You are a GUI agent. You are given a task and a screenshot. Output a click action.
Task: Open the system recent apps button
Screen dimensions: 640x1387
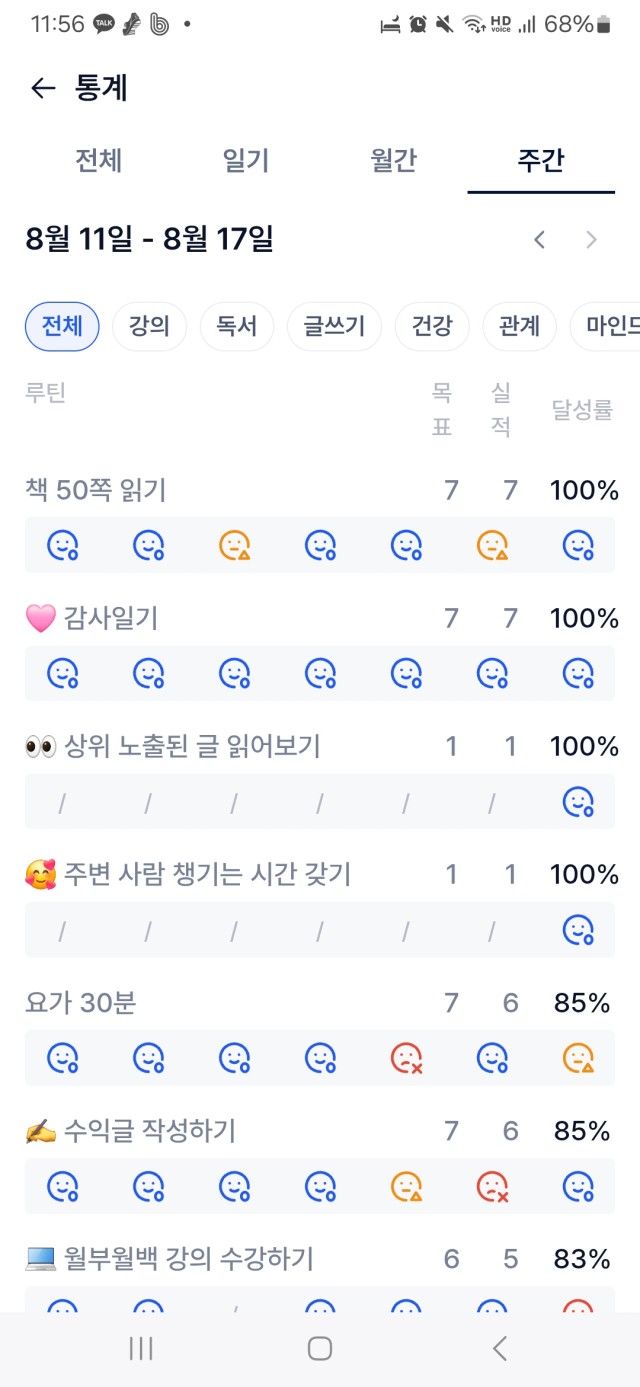[141, 1349]
